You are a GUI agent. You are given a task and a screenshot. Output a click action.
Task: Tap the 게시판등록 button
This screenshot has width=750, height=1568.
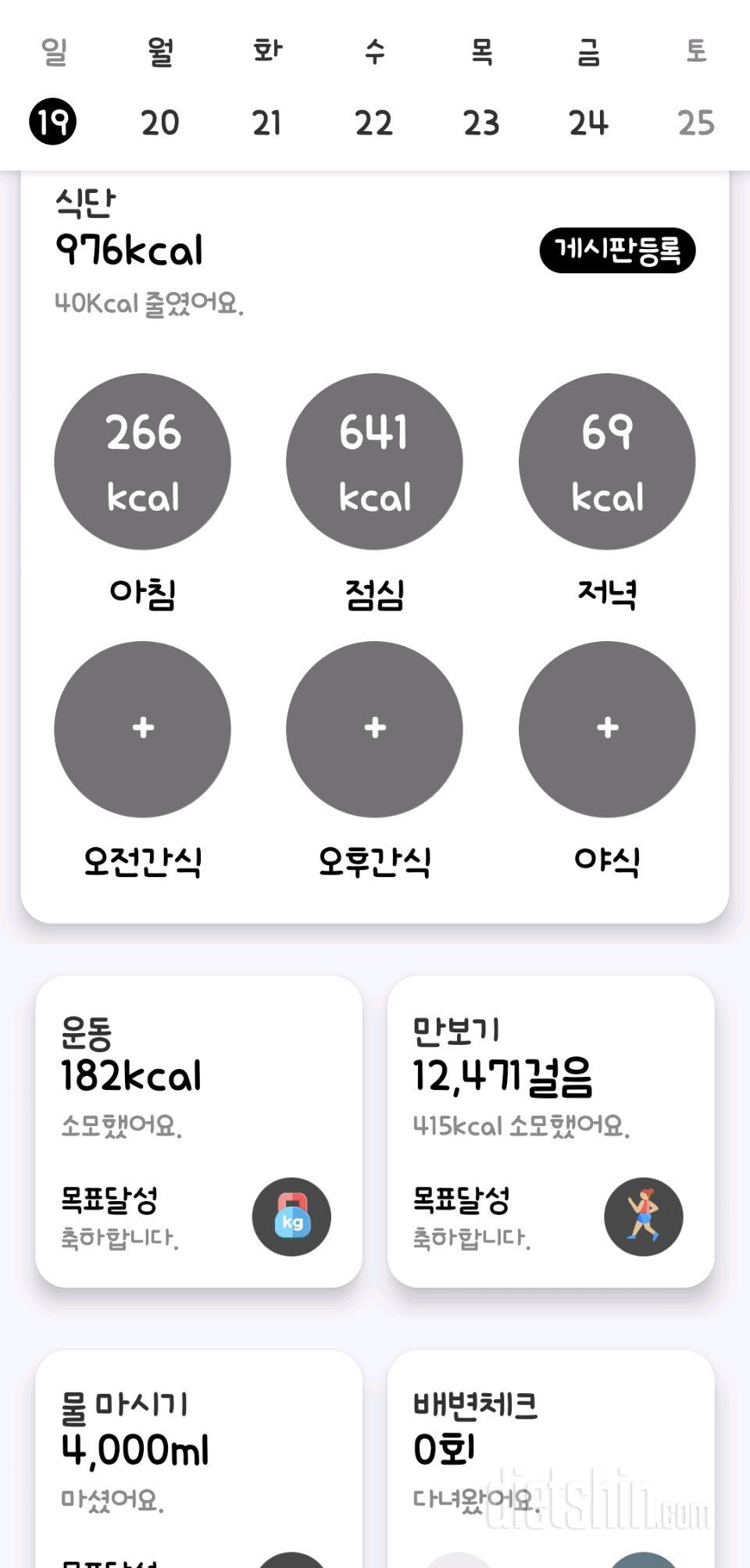pos(617,251)
